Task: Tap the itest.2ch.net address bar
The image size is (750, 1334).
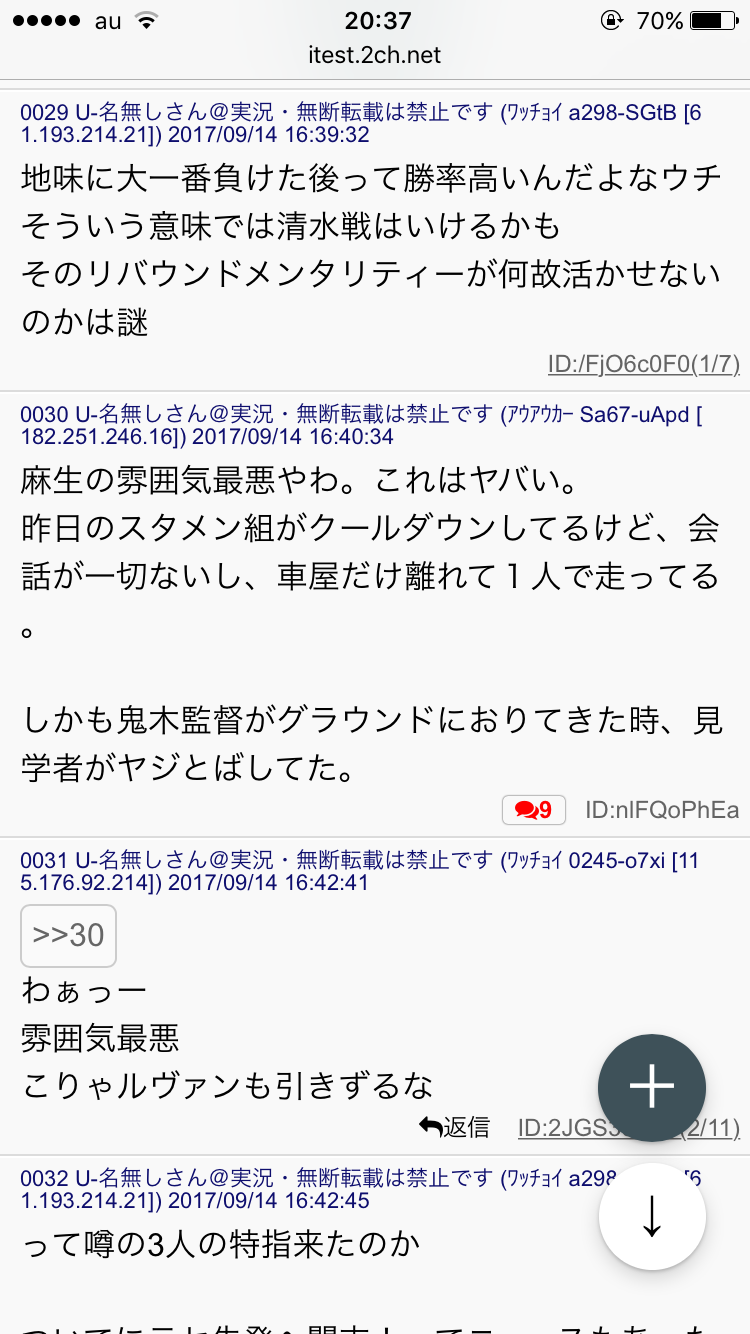Action: [x=375, y=55]
